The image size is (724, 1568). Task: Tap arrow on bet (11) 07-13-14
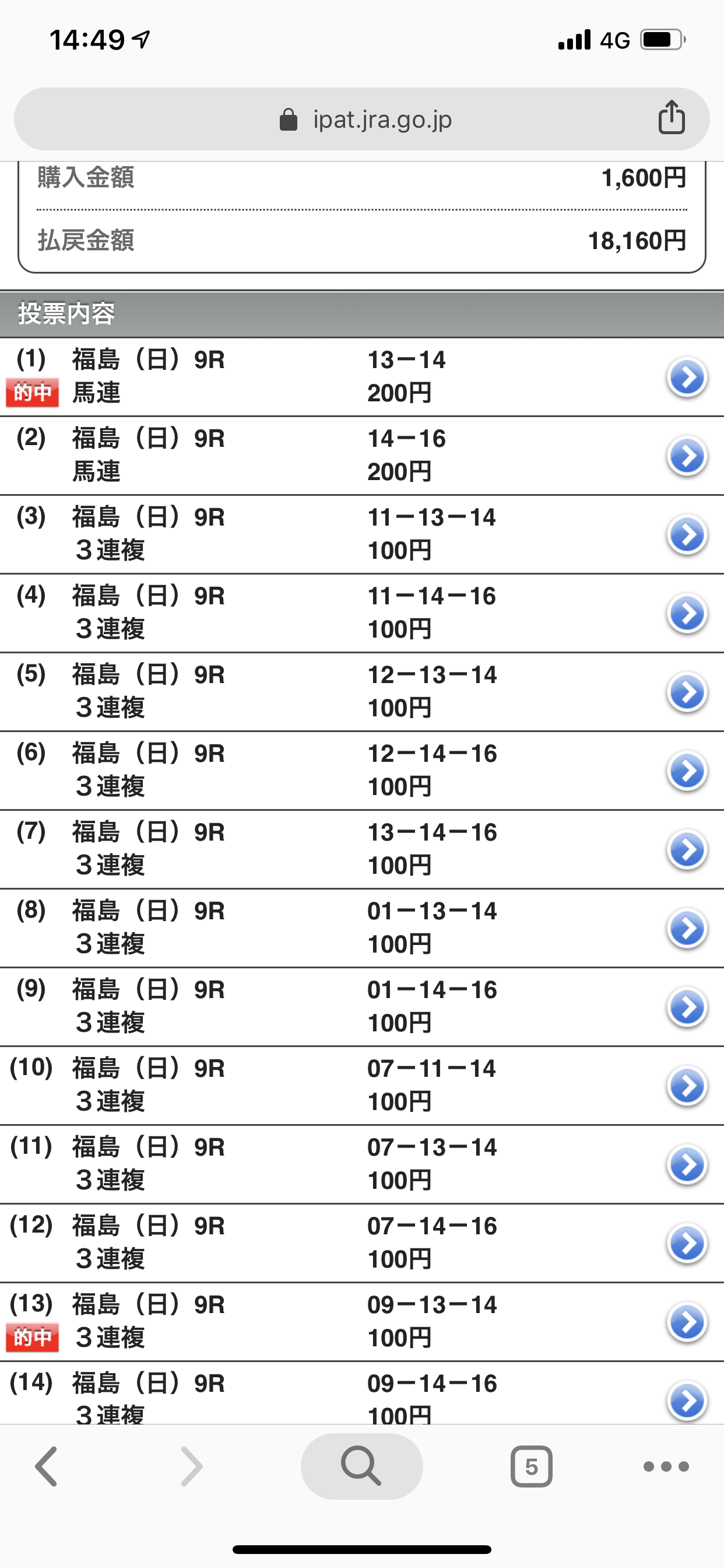click(687, 1164)
